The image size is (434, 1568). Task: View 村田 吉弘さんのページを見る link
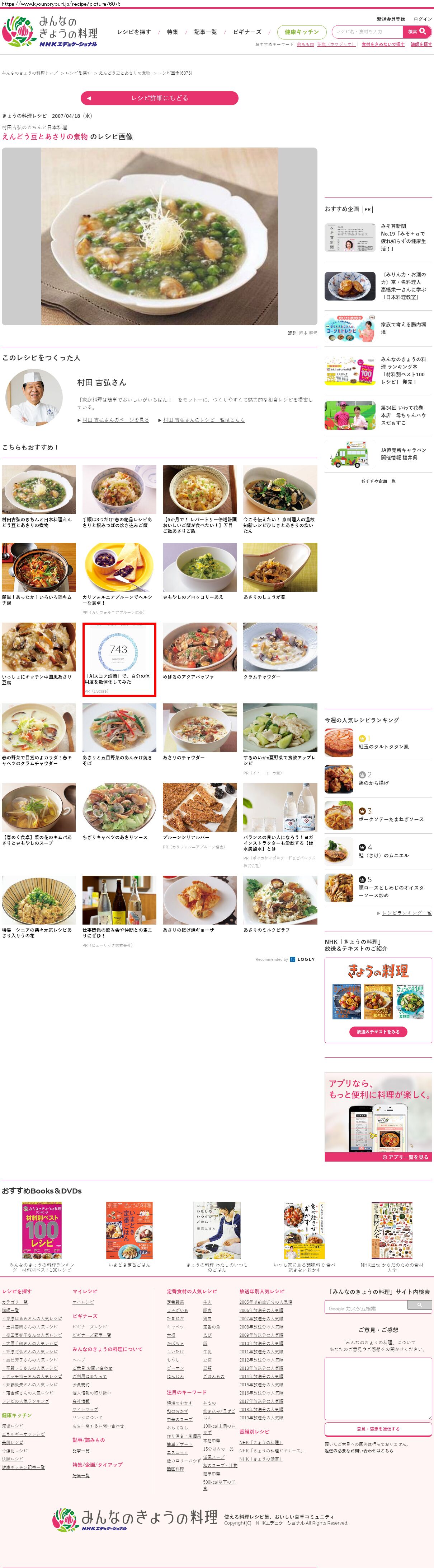115,420
